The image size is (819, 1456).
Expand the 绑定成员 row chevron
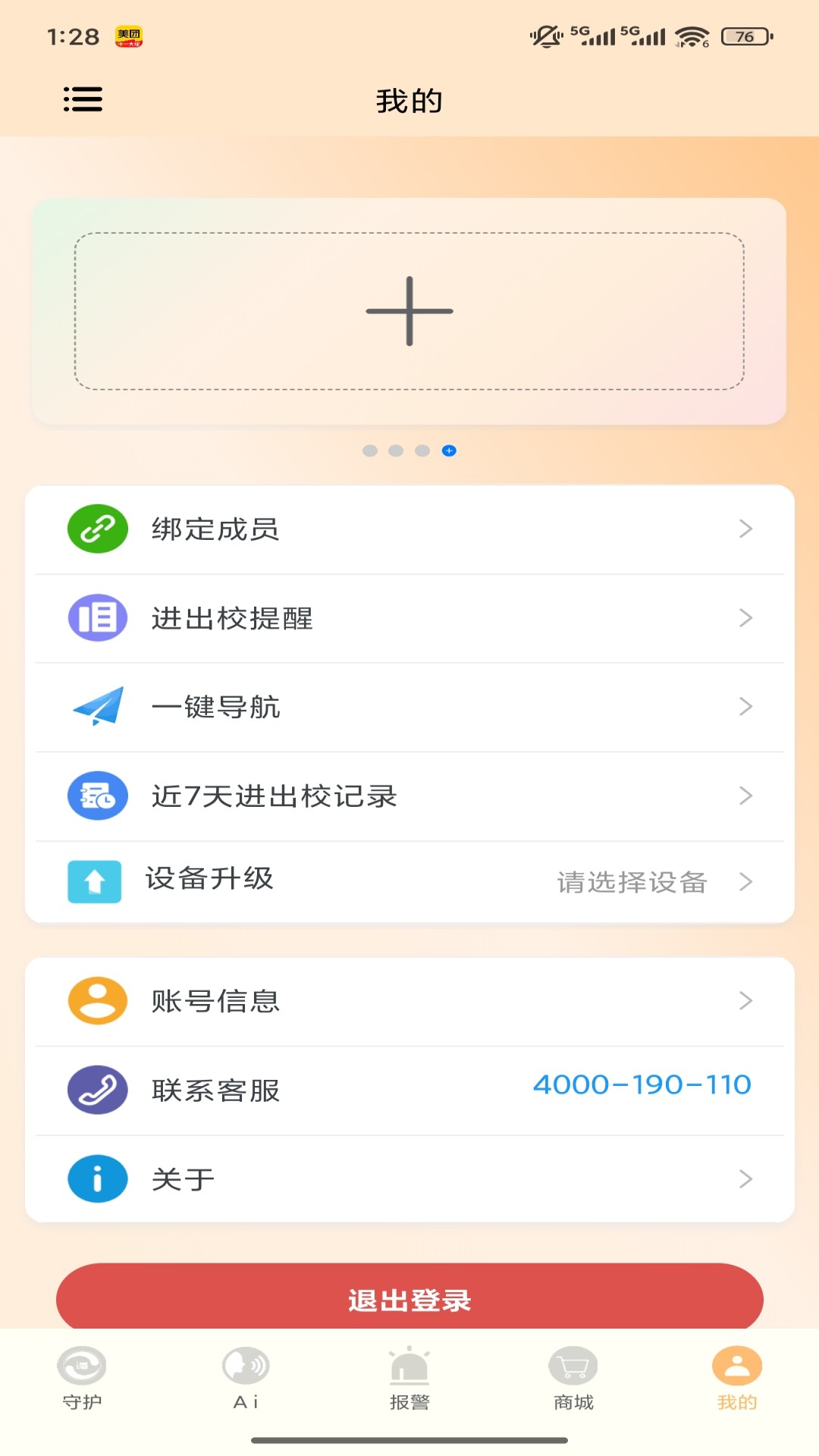(x=746, y=529)
